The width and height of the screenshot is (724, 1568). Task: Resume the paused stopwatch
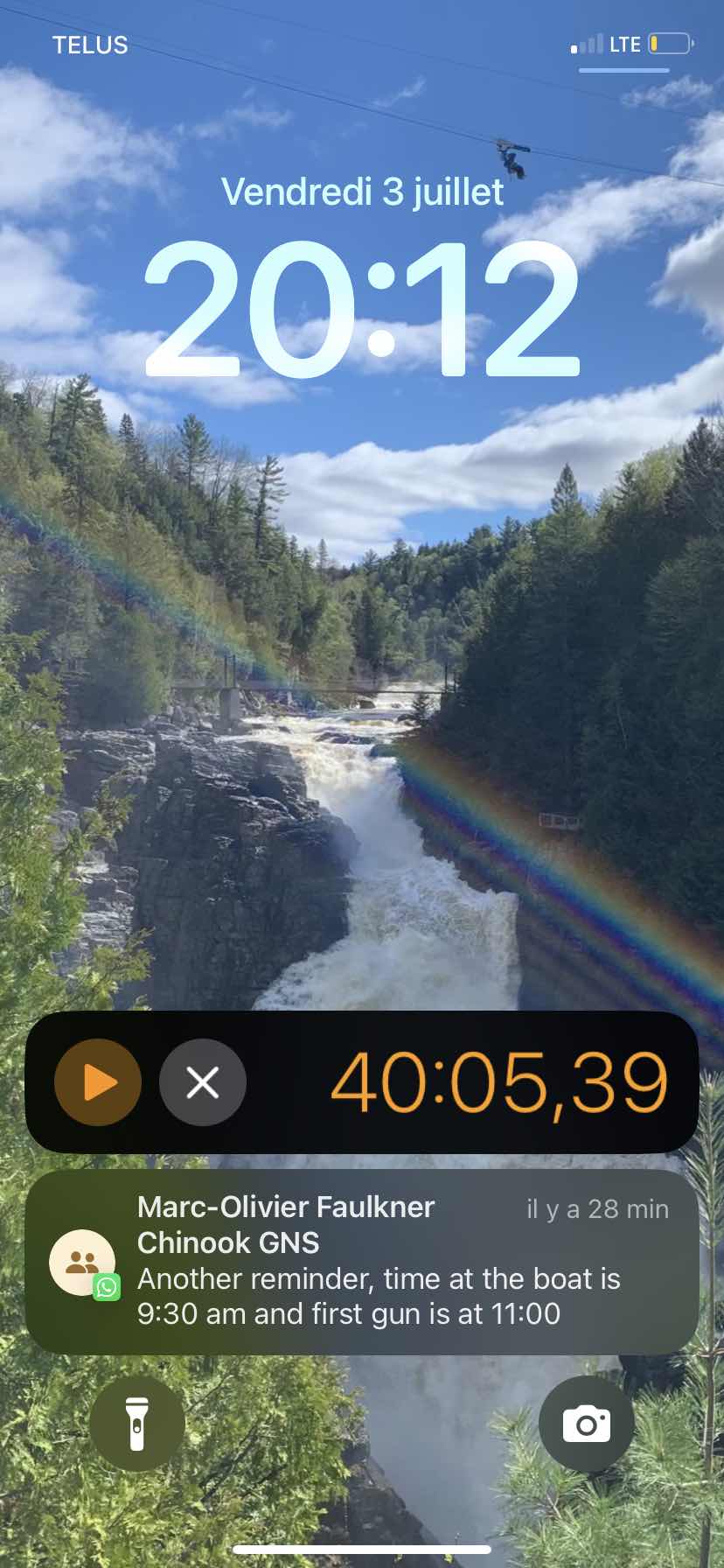[x=98, y=1082]
